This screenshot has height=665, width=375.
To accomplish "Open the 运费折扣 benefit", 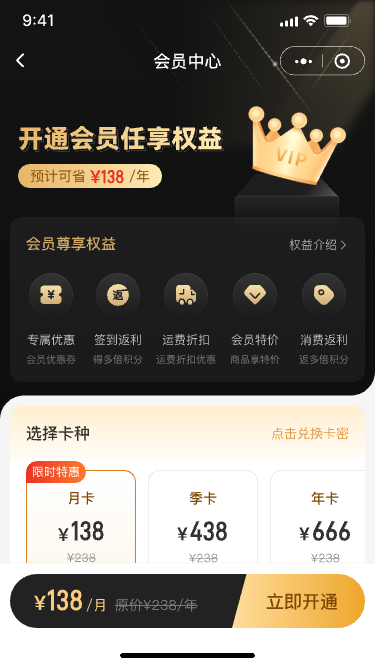I will point(186,319).
